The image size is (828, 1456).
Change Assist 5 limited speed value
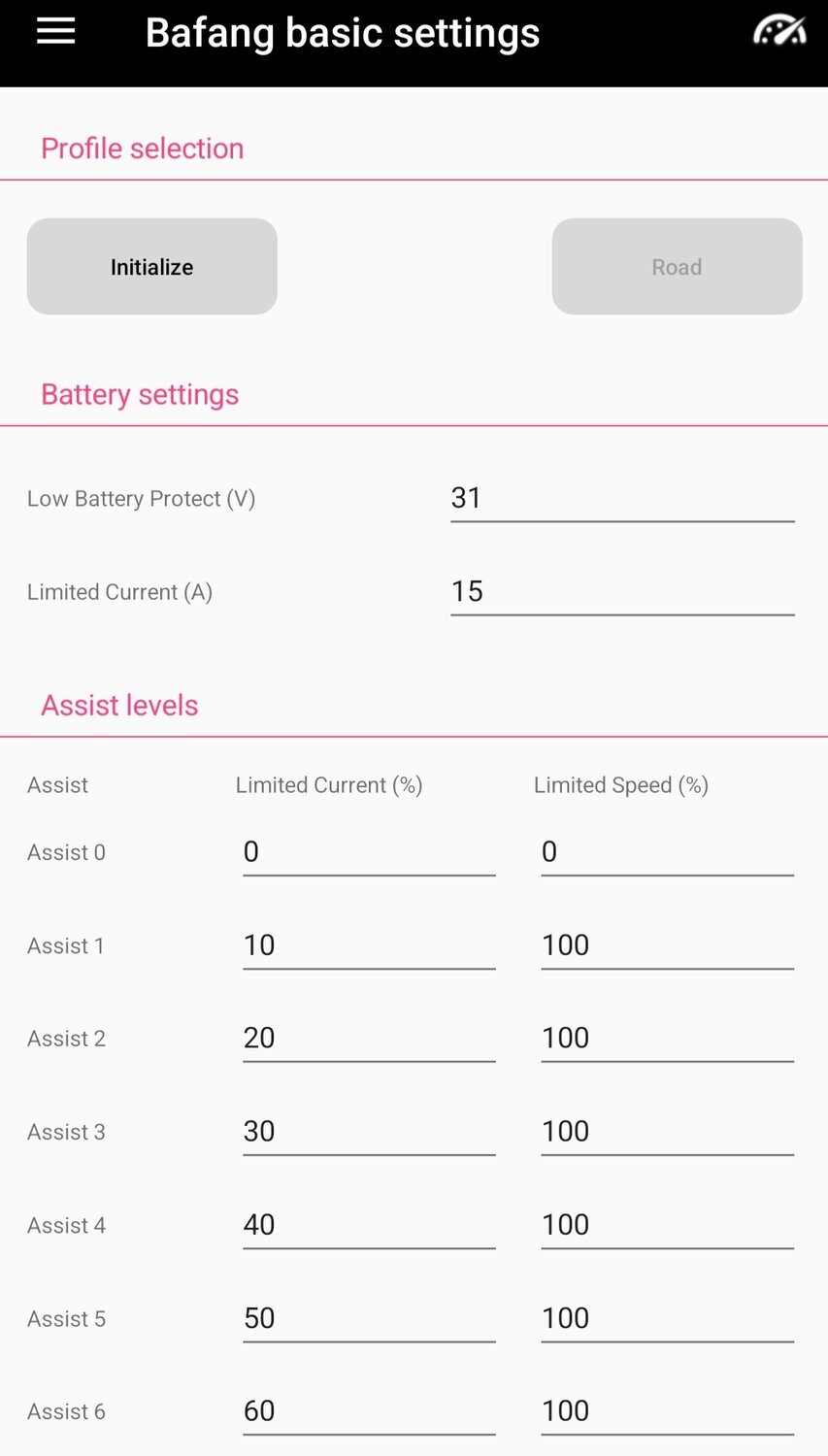click(x=667, y=1318)
